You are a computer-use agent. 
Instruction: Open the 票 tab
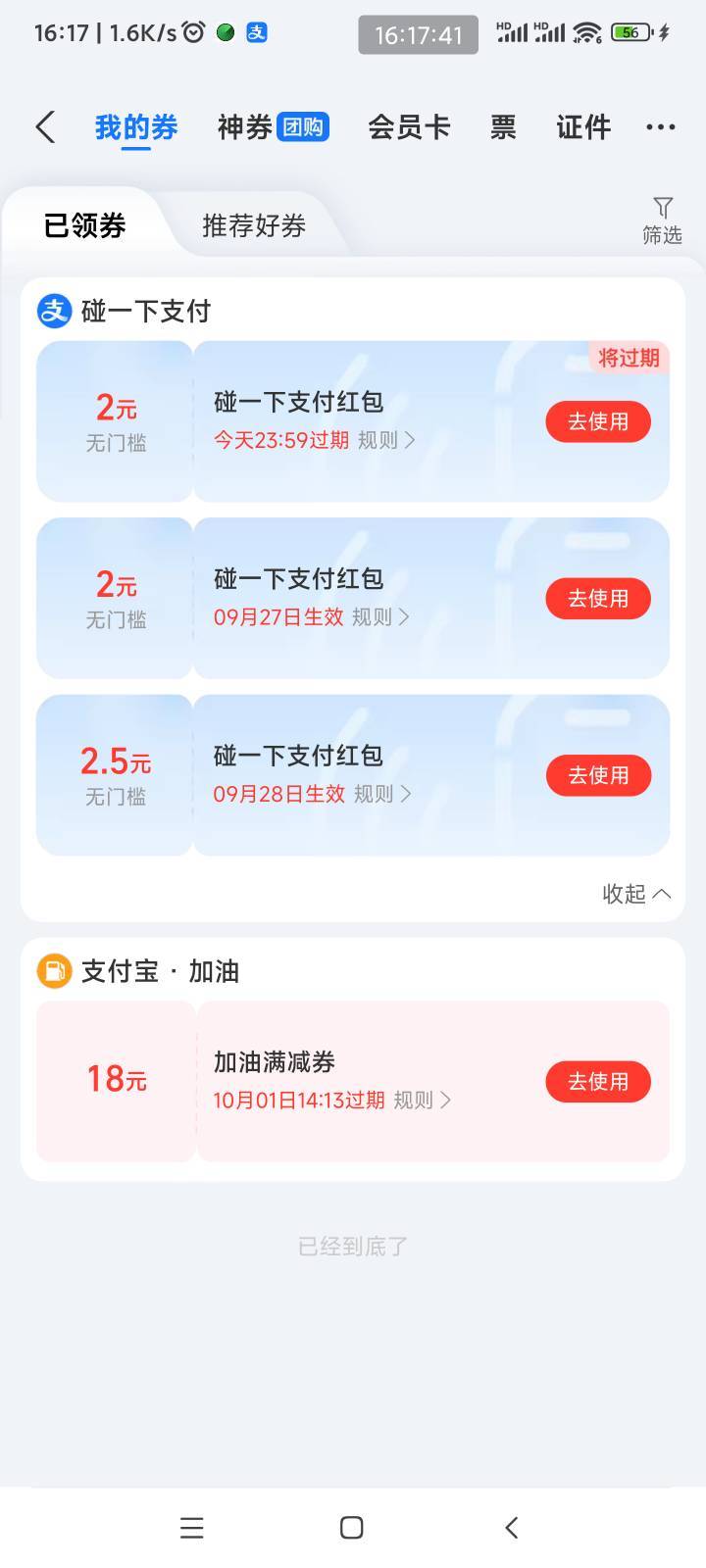click(503, 126)
